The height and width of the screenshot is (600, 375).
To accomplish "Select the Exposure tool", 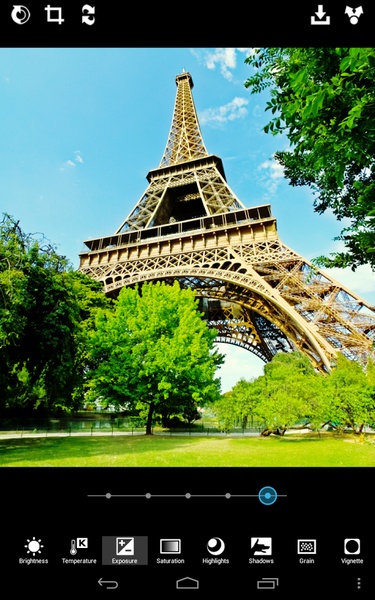I will [125, 551].
